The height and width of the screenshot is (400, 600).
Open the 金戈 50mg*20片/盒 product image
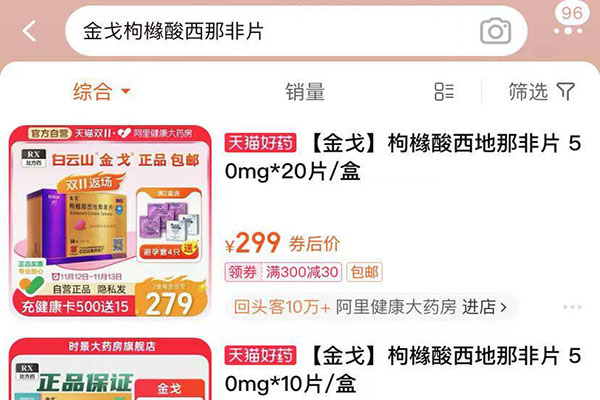[111, 223]
